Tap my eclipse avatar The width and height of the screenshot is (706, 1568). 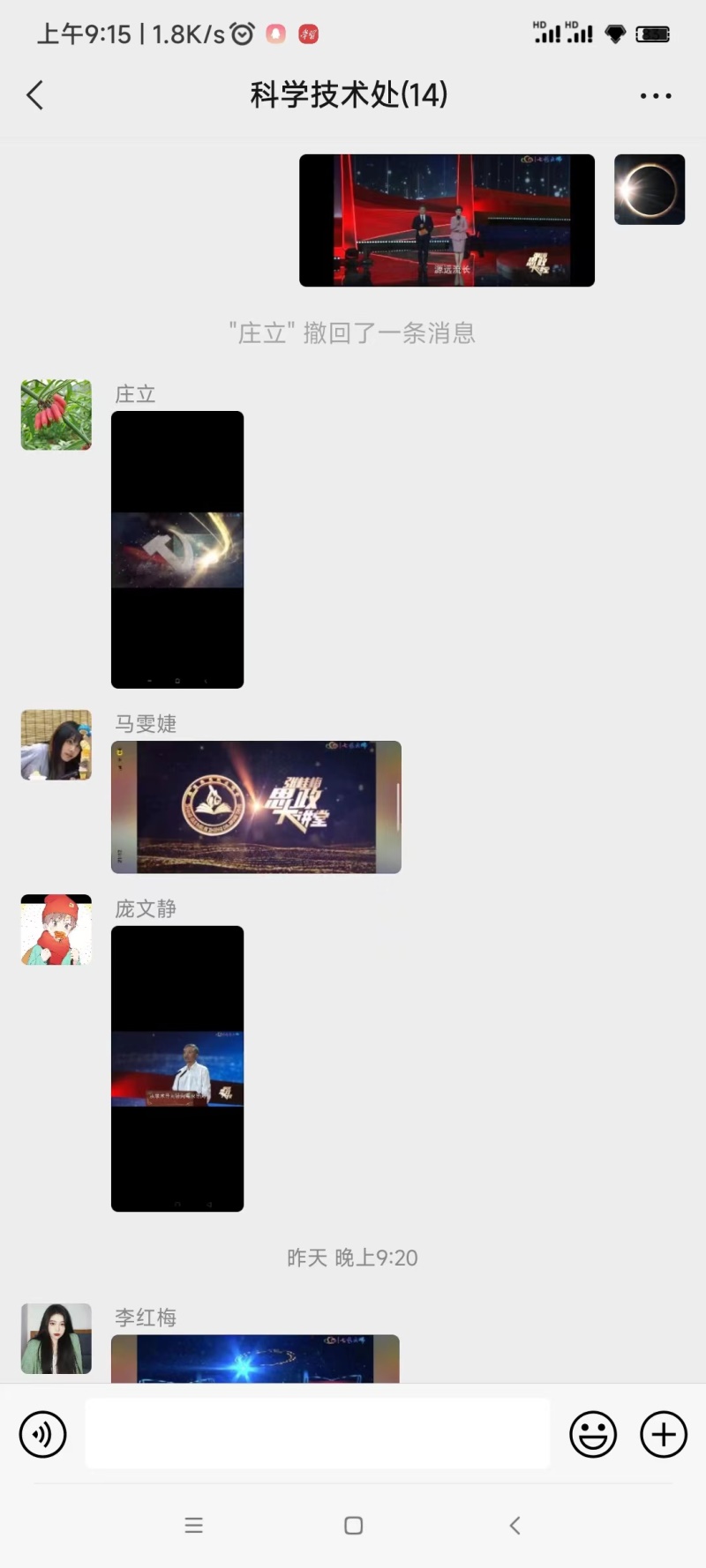point(650,190)
